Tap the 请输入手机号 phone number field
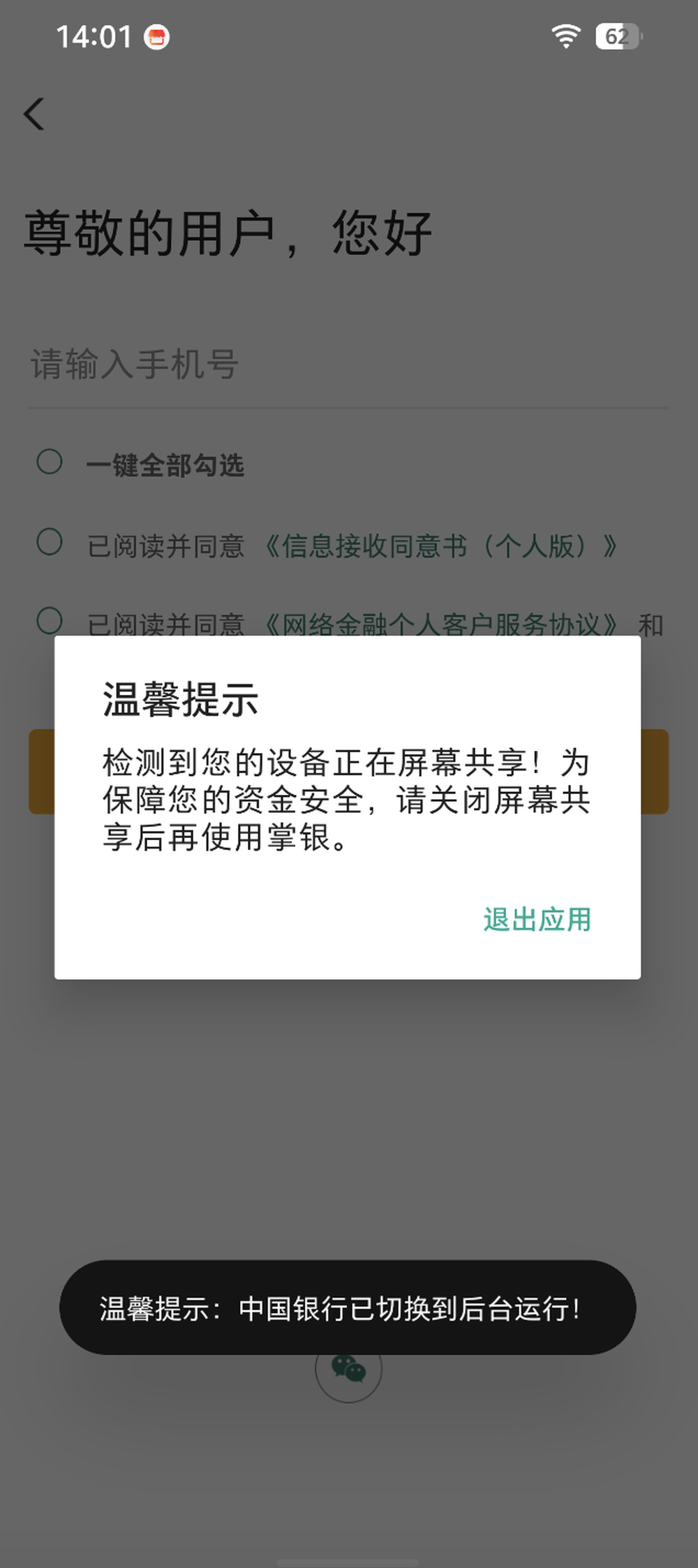The image size is (698, 1568). click(348, 365)
